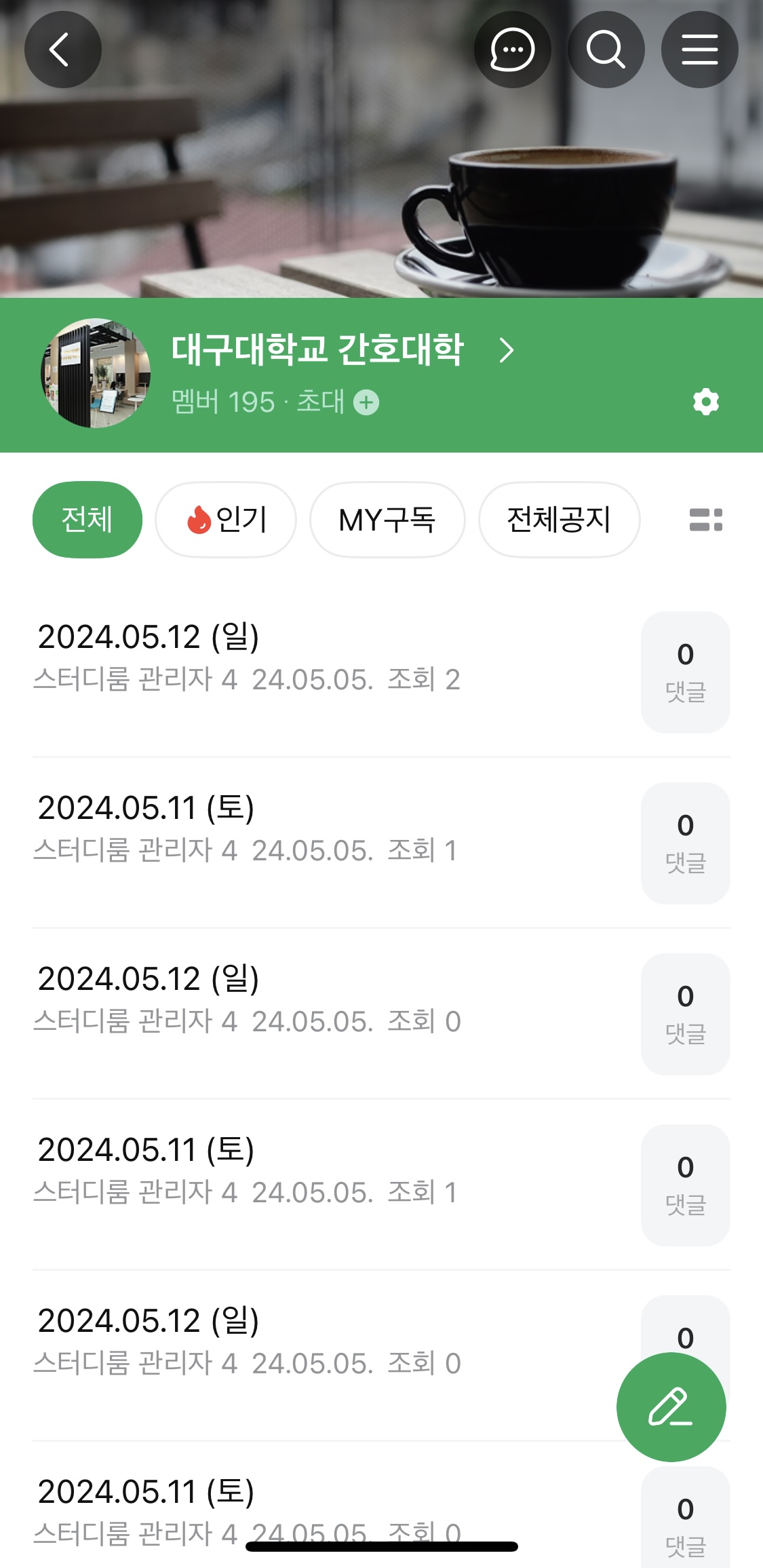763x1568 pixels.
Task: Open 대구대학교 간호대학 cafe profile
Action: [x=343, y=350]
